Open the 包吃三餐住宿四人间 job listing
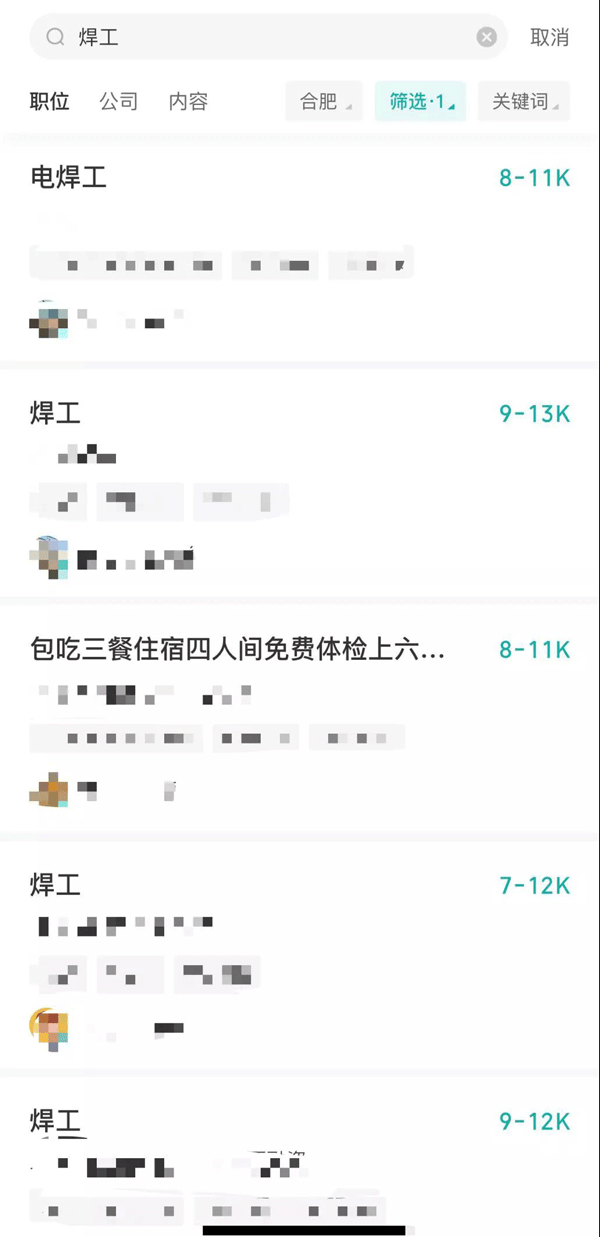This screenshot has width=600, height=1237. [x=300, y=720]
